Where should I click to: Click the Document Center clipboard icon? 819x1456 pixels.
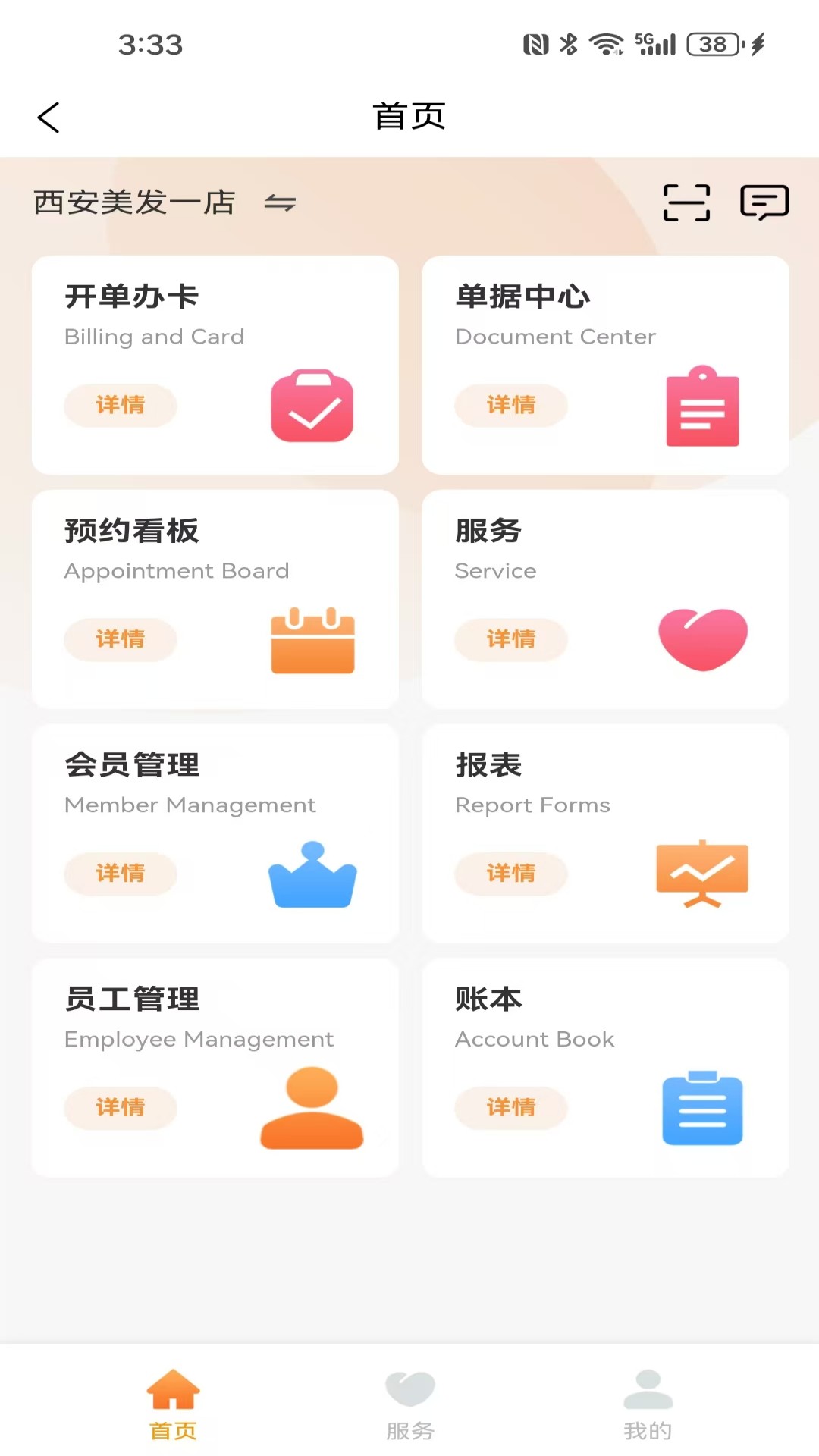click(x=701, y=408)
